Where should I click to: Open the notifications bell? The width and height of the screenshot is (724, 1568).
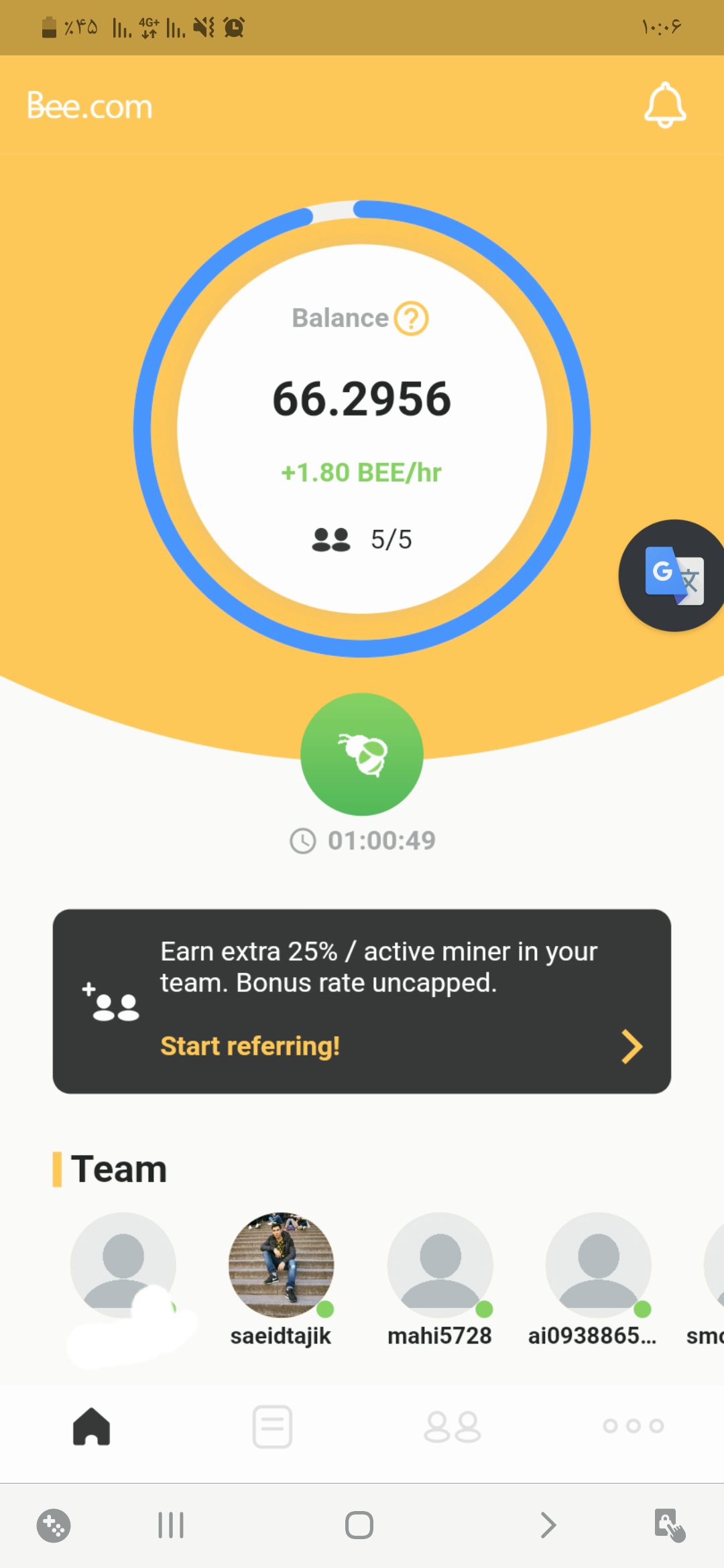[664, 105]
